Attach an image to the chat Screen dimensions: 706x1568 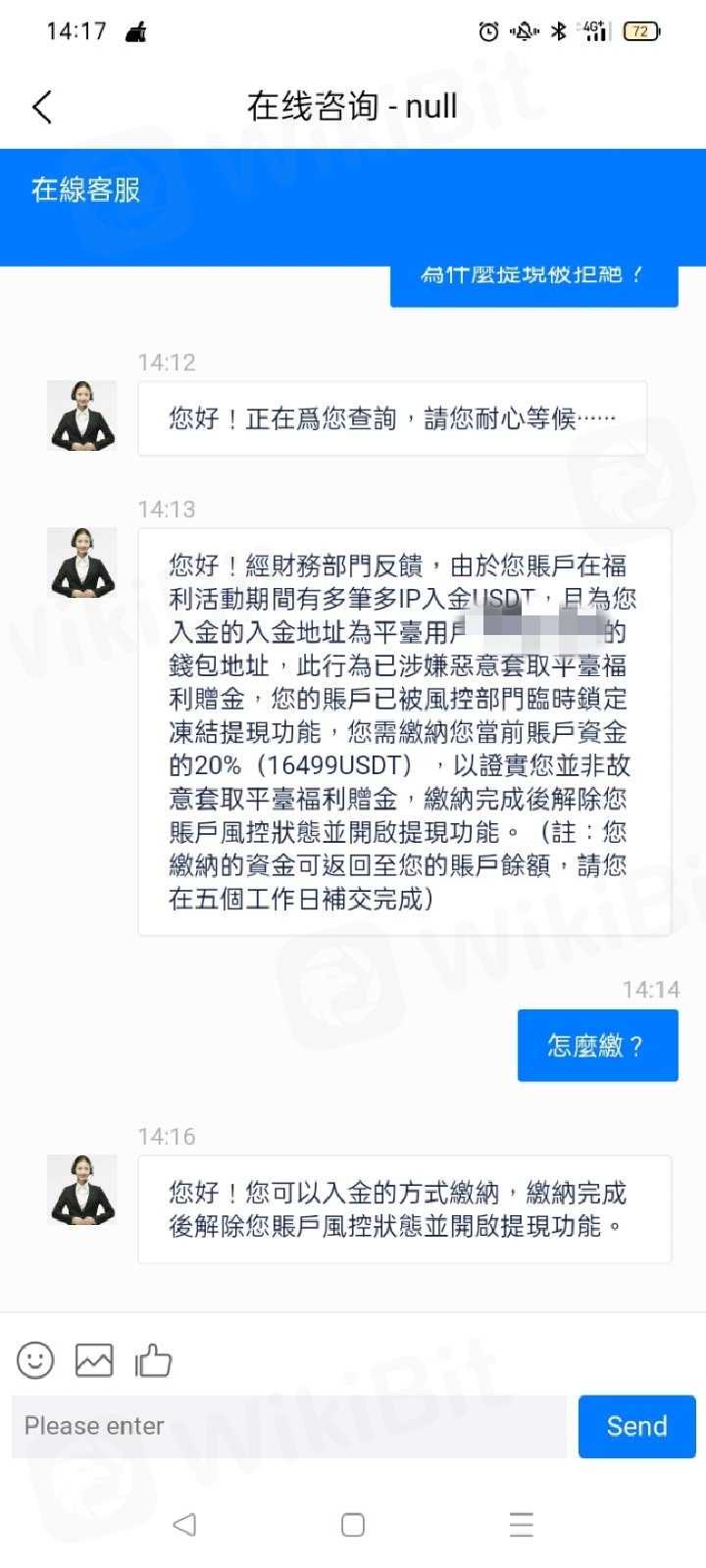click(x=94, y=1360)
